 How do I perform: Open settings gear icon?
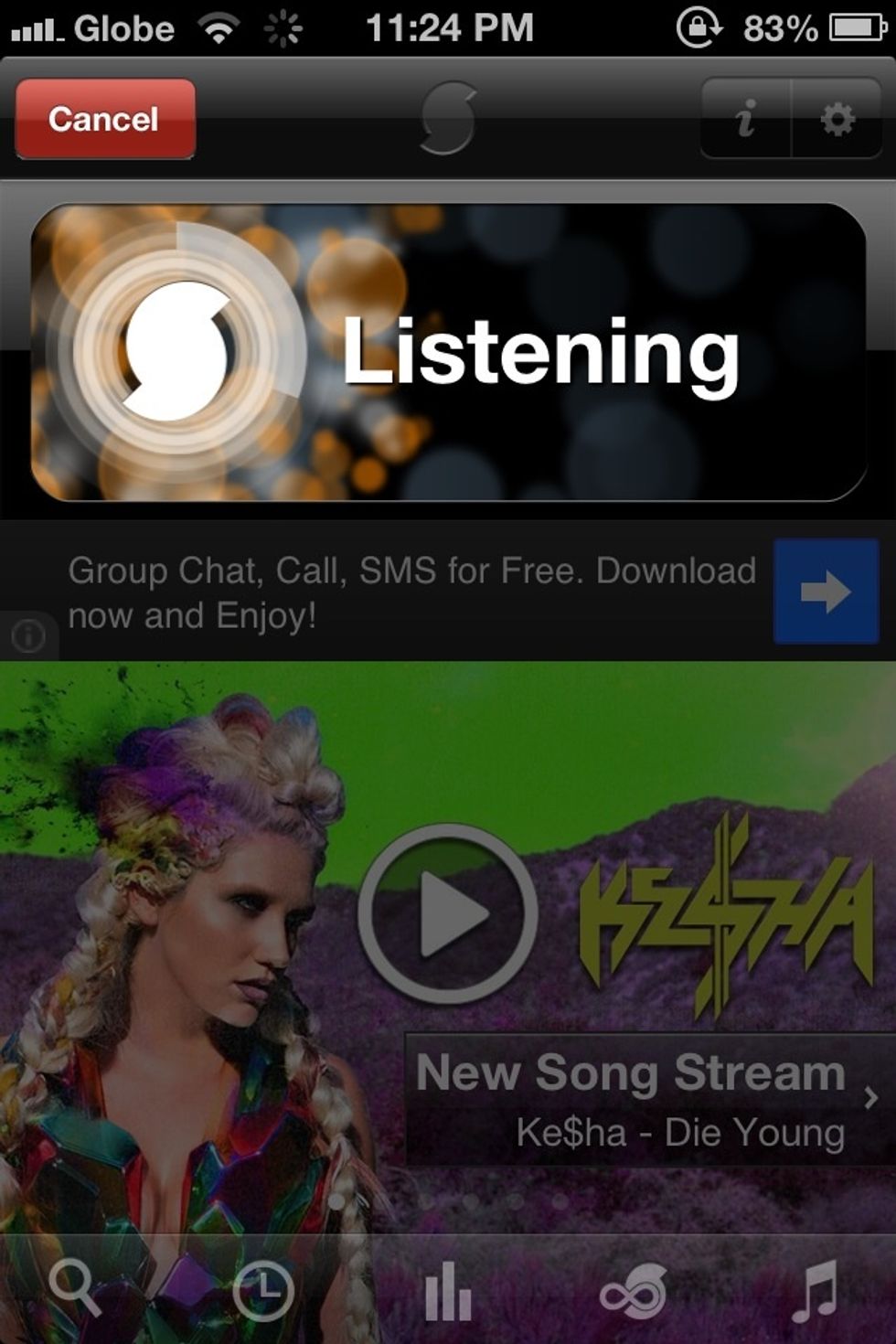coord(837,119)
